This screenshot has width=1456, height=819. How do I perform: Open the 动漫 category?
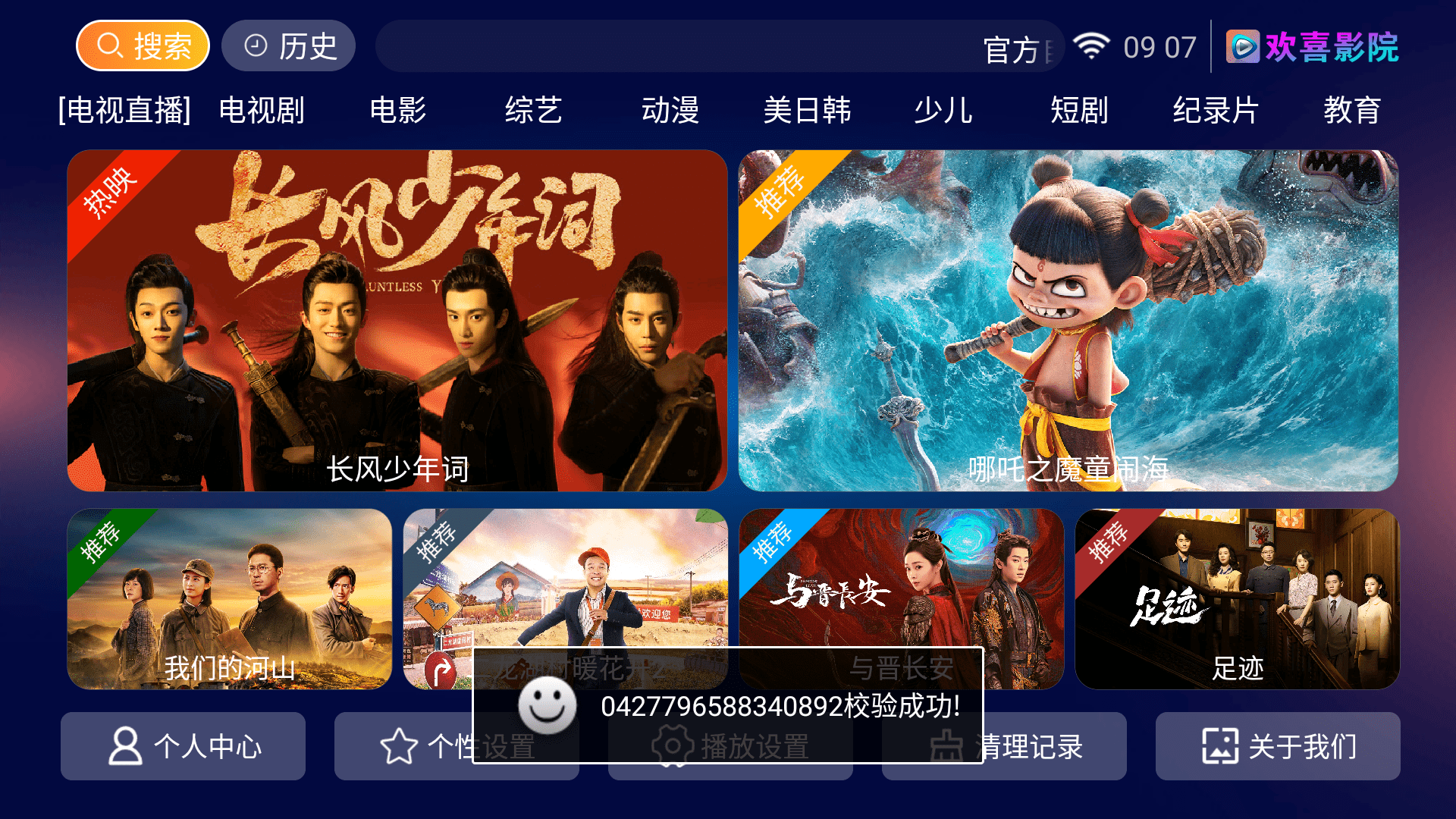tap(670, 111)
